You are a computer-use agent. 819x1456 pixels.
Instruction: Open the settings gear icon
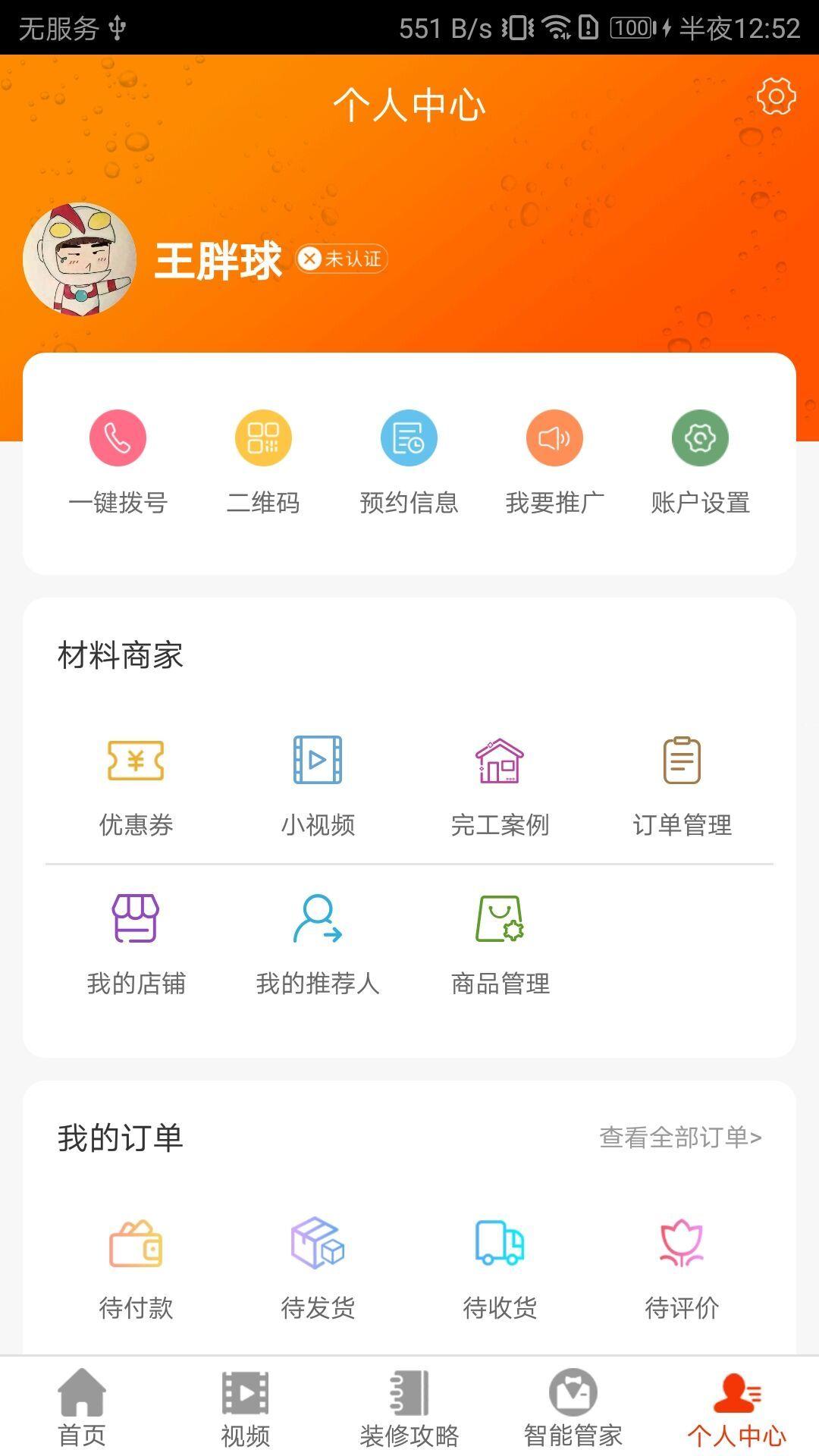coord(776,96)
